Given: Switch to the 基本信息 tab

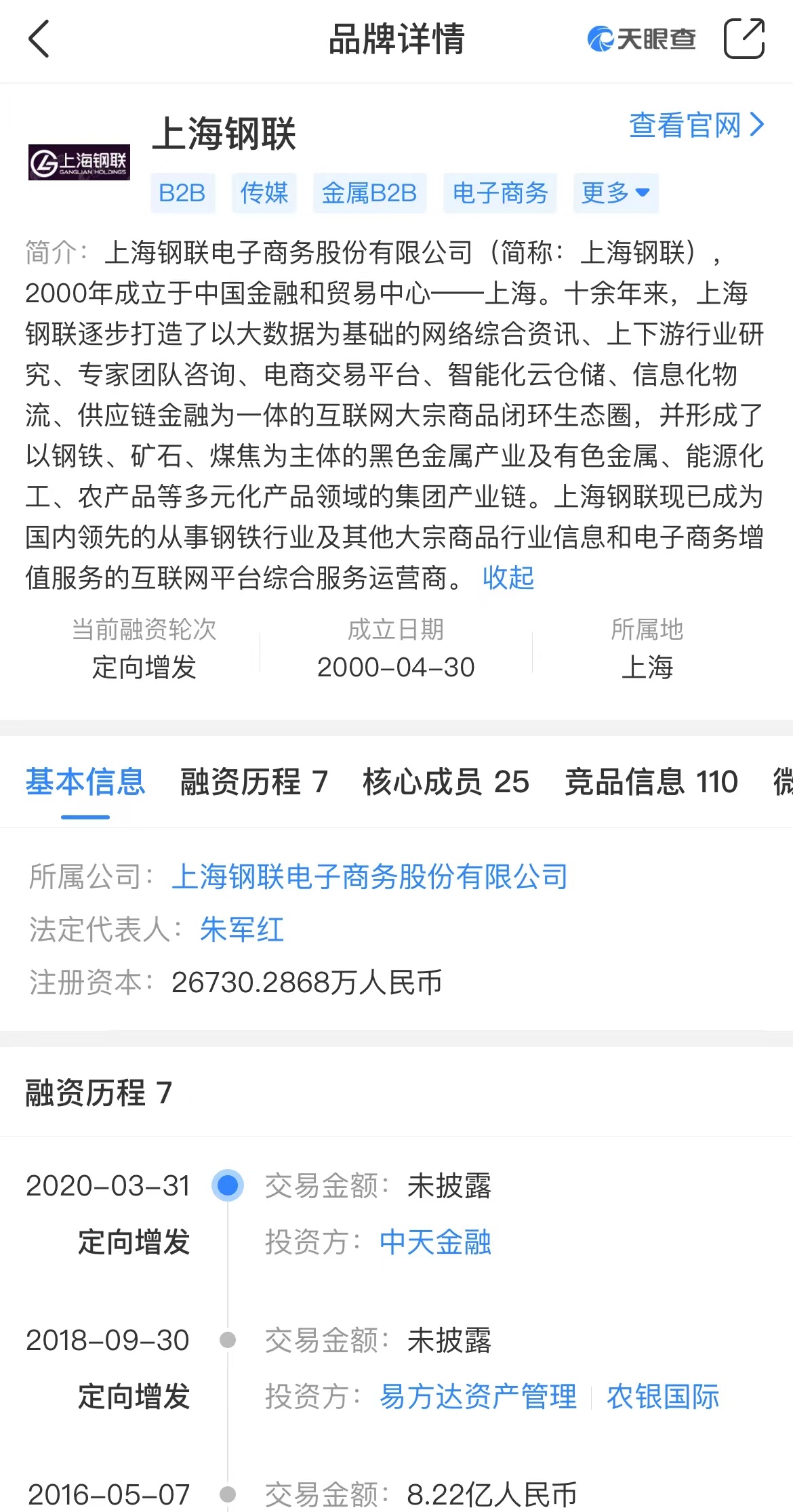Looking at the screenshot, I should pos(85,782).
